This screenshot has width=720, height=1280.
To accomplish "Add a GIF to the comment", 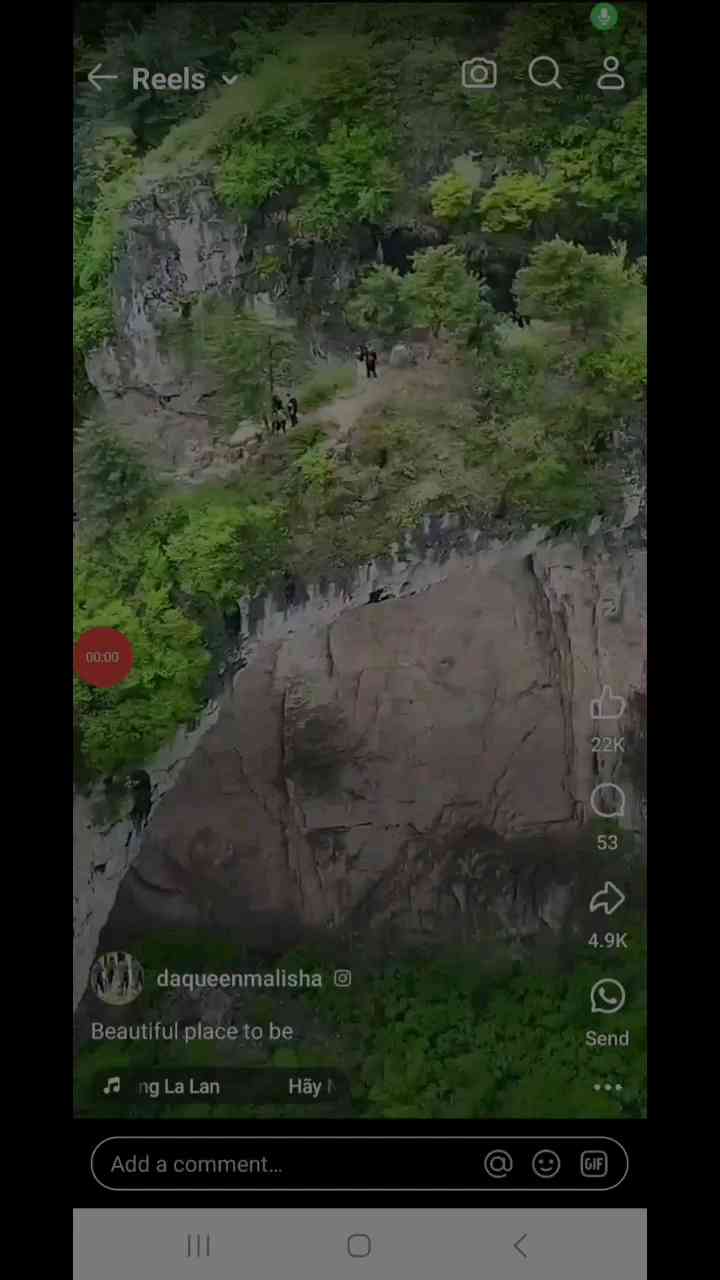I will [594, 1164].
